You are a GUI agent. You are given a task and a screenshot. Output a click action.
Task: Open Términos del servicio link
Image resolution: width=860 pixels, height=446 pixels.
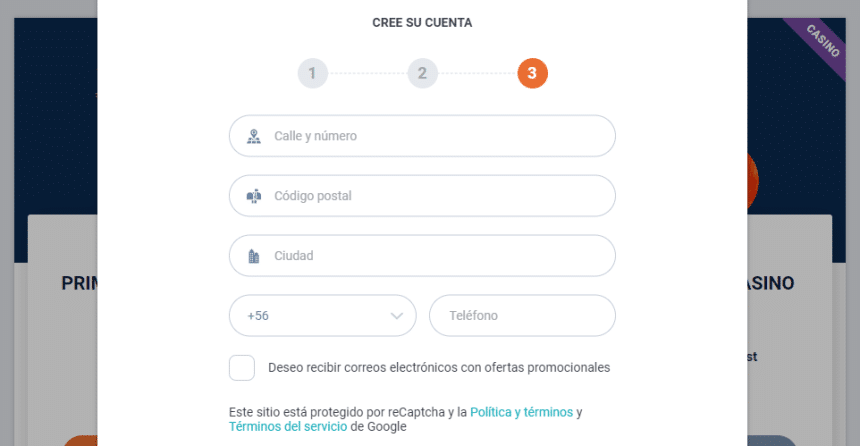[x=288, y=427]
